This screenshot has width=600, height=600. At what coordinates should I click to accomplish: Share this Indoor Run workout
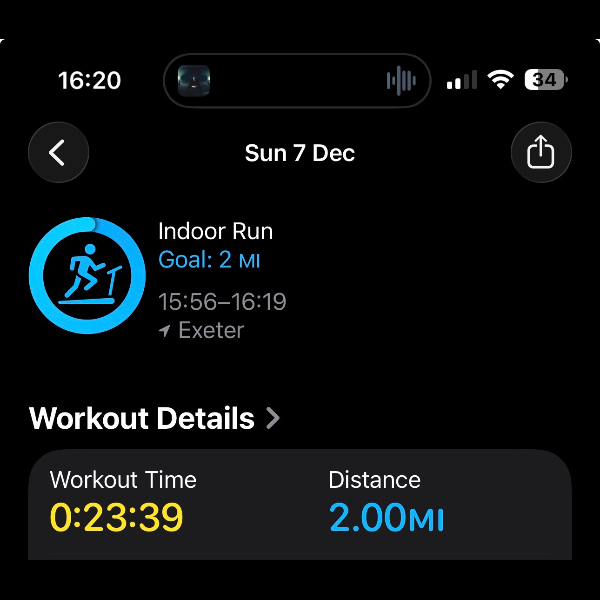pos(541,153)
